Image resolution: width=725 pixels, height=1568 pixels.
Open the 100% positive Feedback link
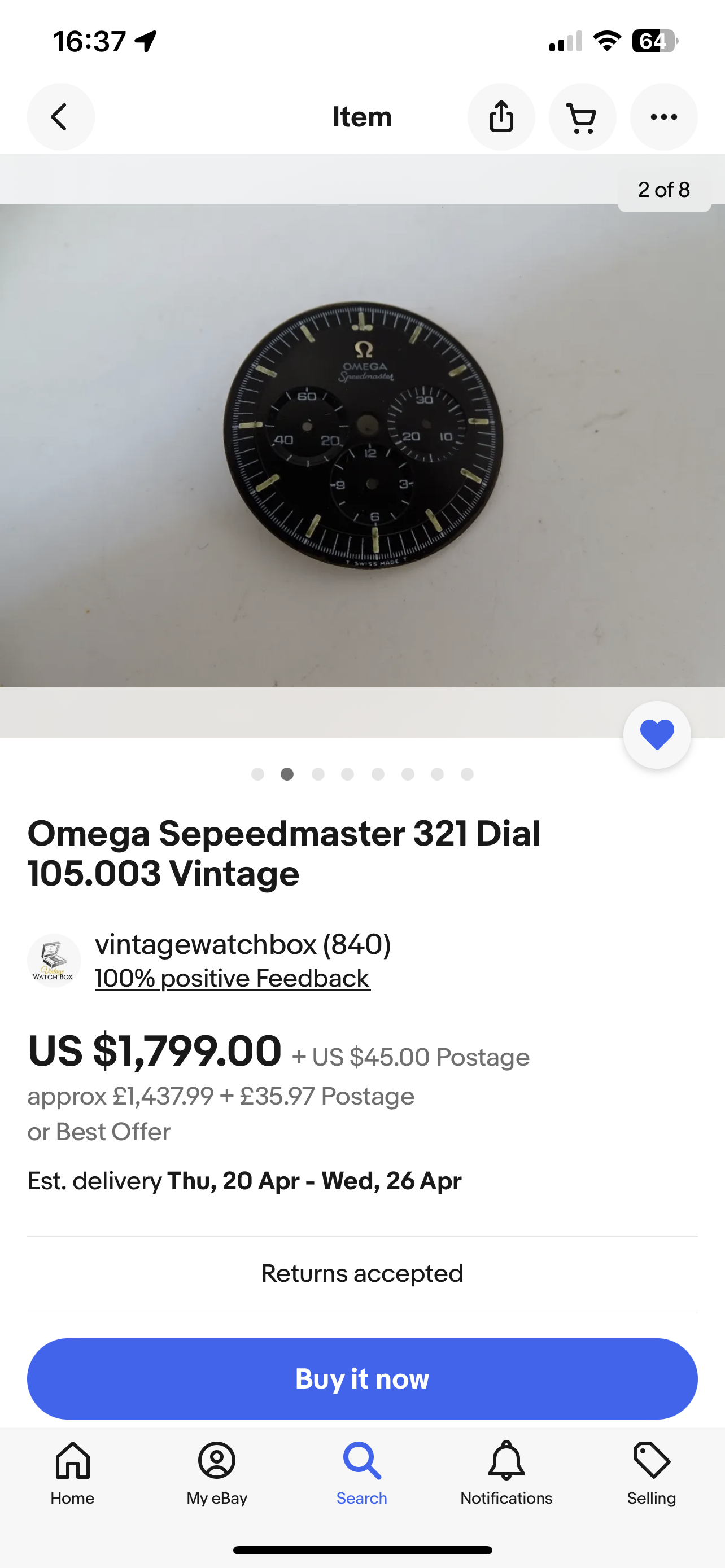tap(233, 978)
